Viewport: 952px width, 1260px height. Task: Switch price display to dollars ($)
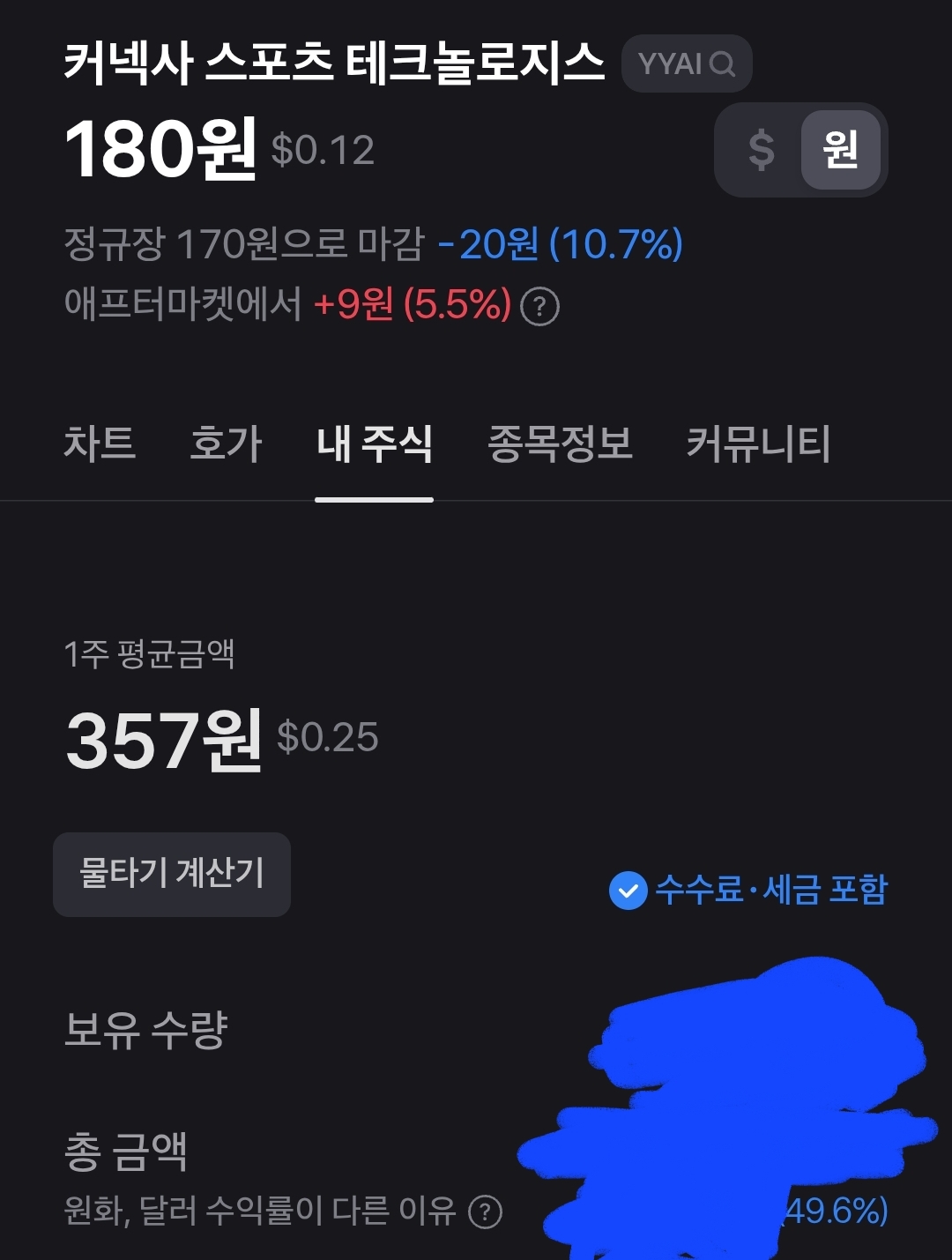(761, 149)
